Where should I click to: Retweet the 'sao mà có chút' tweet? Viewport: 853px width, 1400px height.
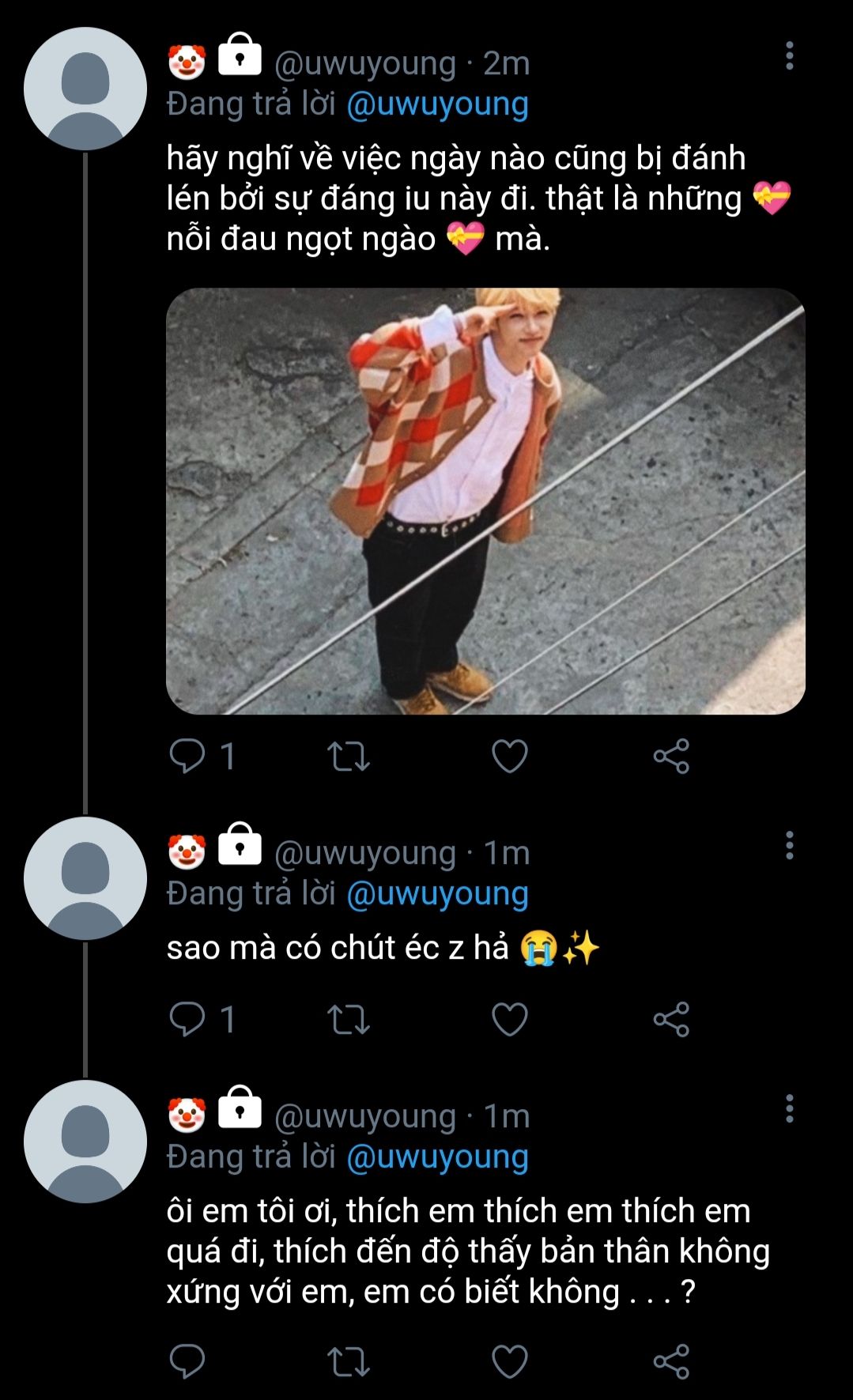tap(349, 1019)
